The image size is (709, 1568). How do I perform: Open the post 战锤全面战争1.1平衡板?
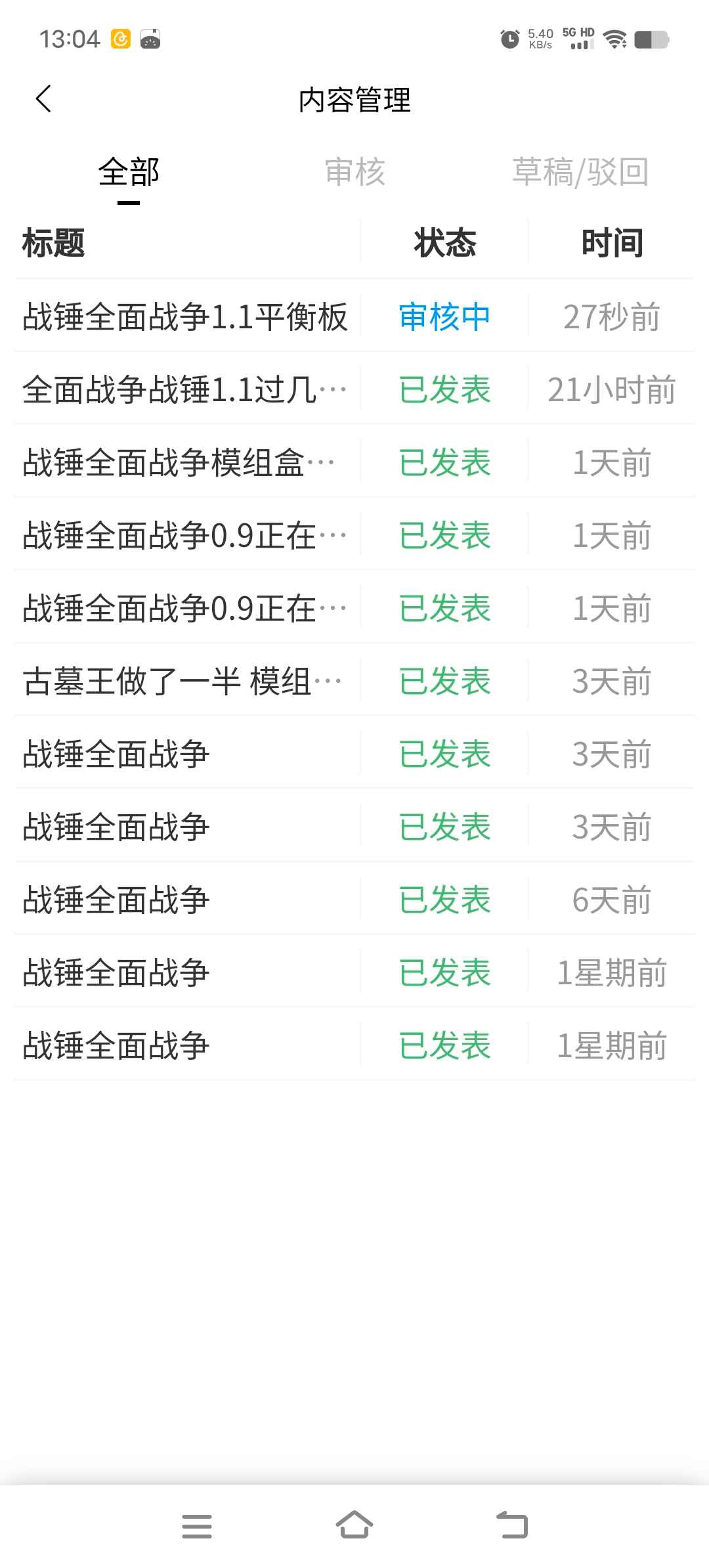tap(354, 316)
